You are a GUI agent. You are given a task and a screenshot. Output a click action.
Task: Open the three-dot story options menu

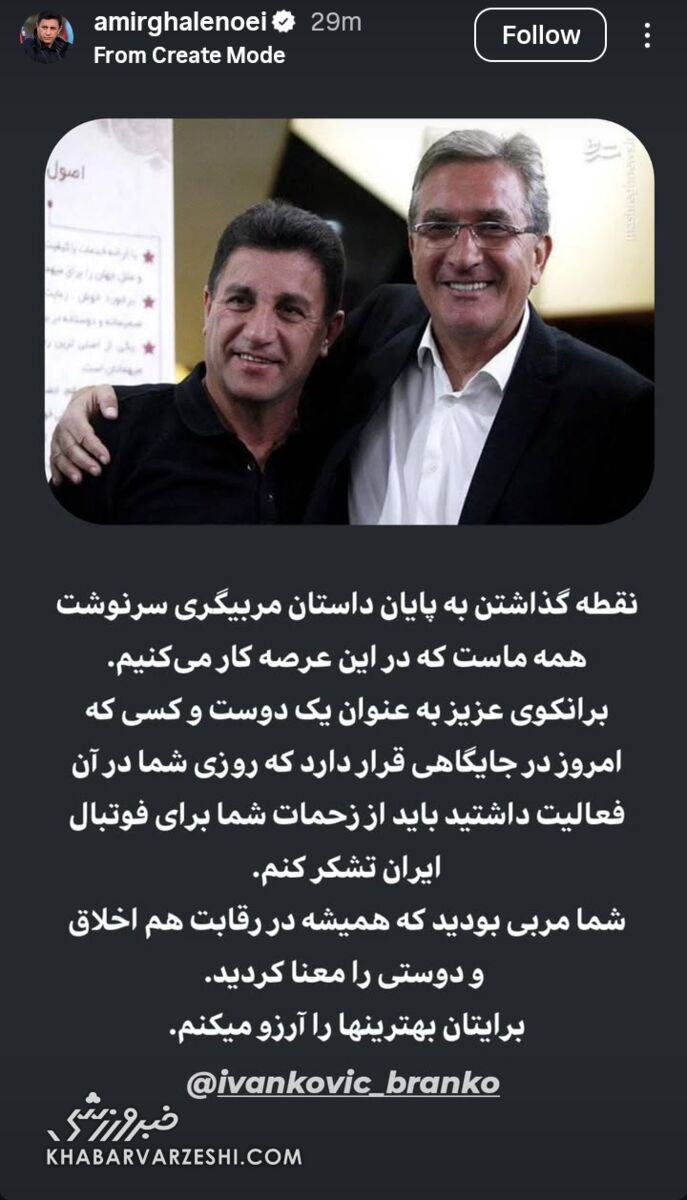pos(647,36)
